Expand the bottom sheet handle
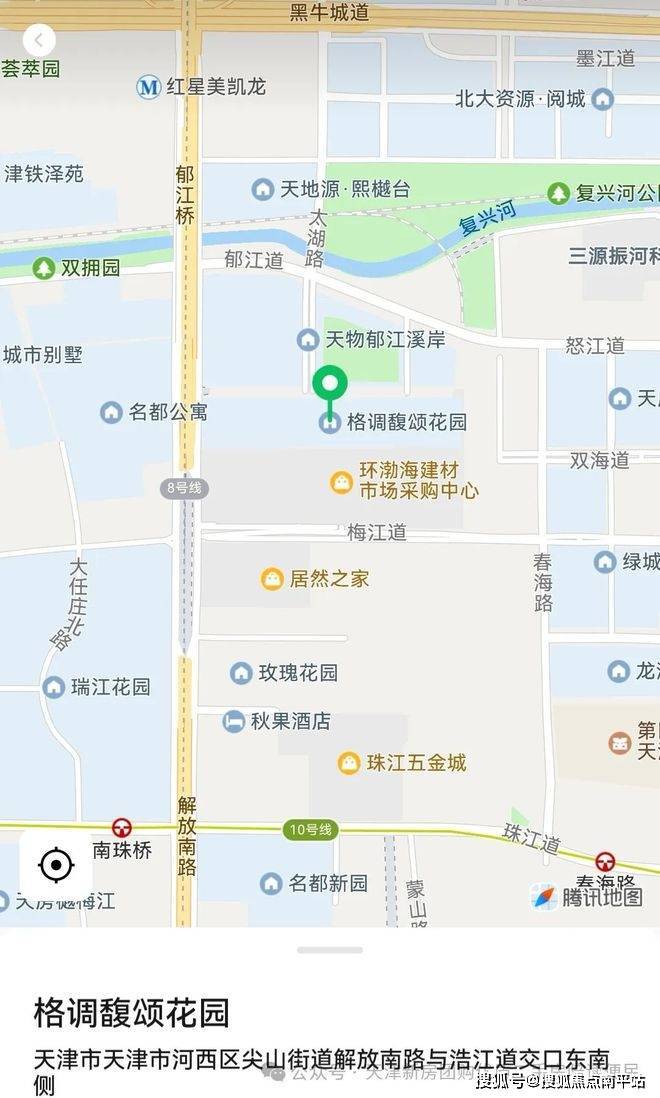This screenshot has width=660, height=1098. pyautogui.click(x=329, y=949)
